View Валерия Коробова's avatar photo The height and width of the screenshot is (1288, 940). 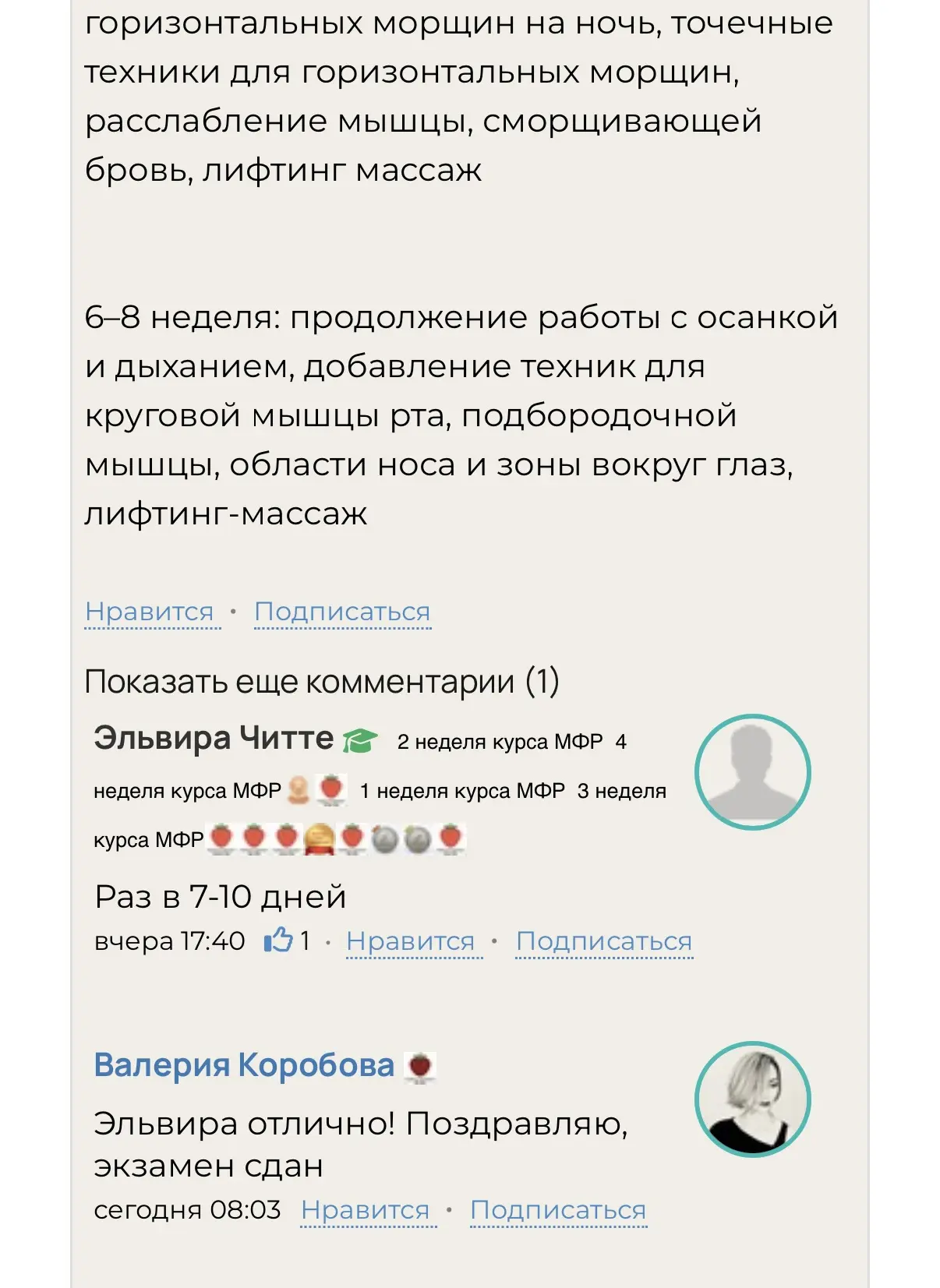[753, 1099]
